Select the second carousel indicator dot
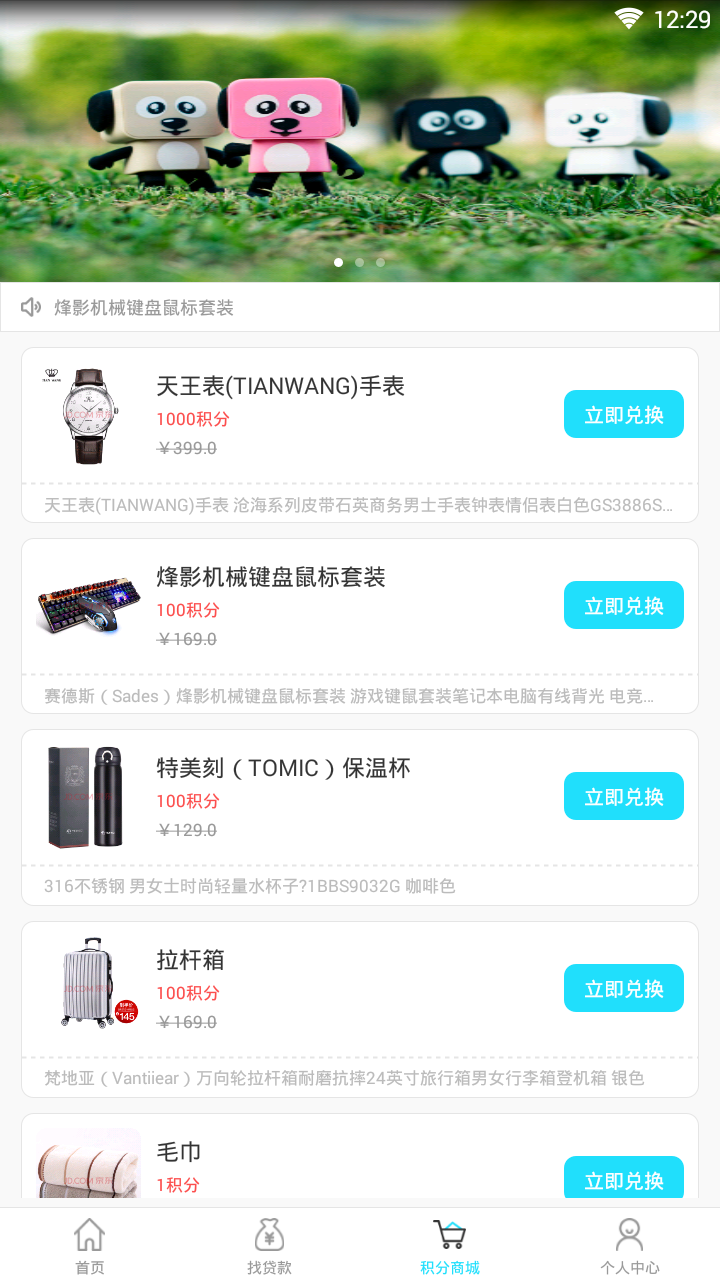 click(359, 262)
